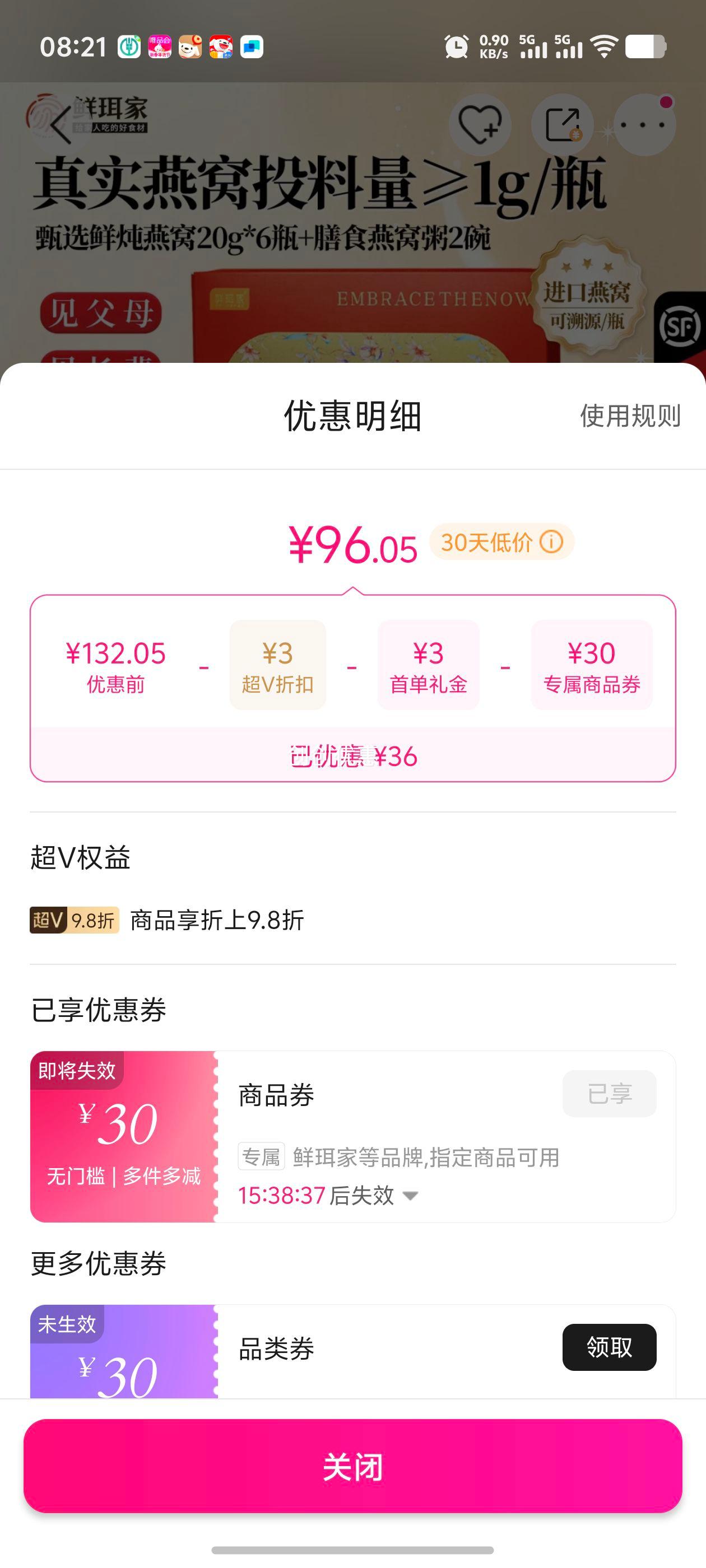
Task: Tap 领取 to claim the 品类券
Action: [610, 1346]
